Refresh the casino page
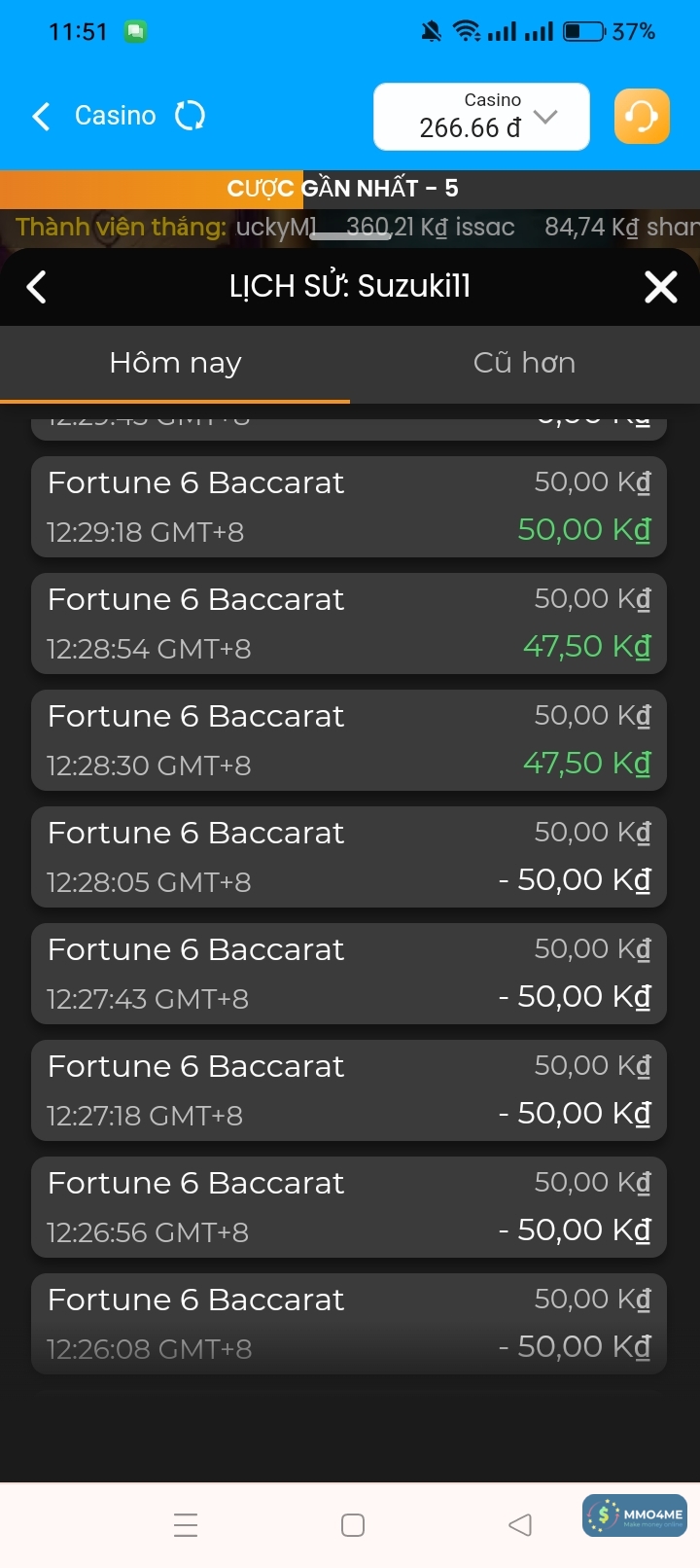This screenshot has width=700, height=1568. [190, 116]
